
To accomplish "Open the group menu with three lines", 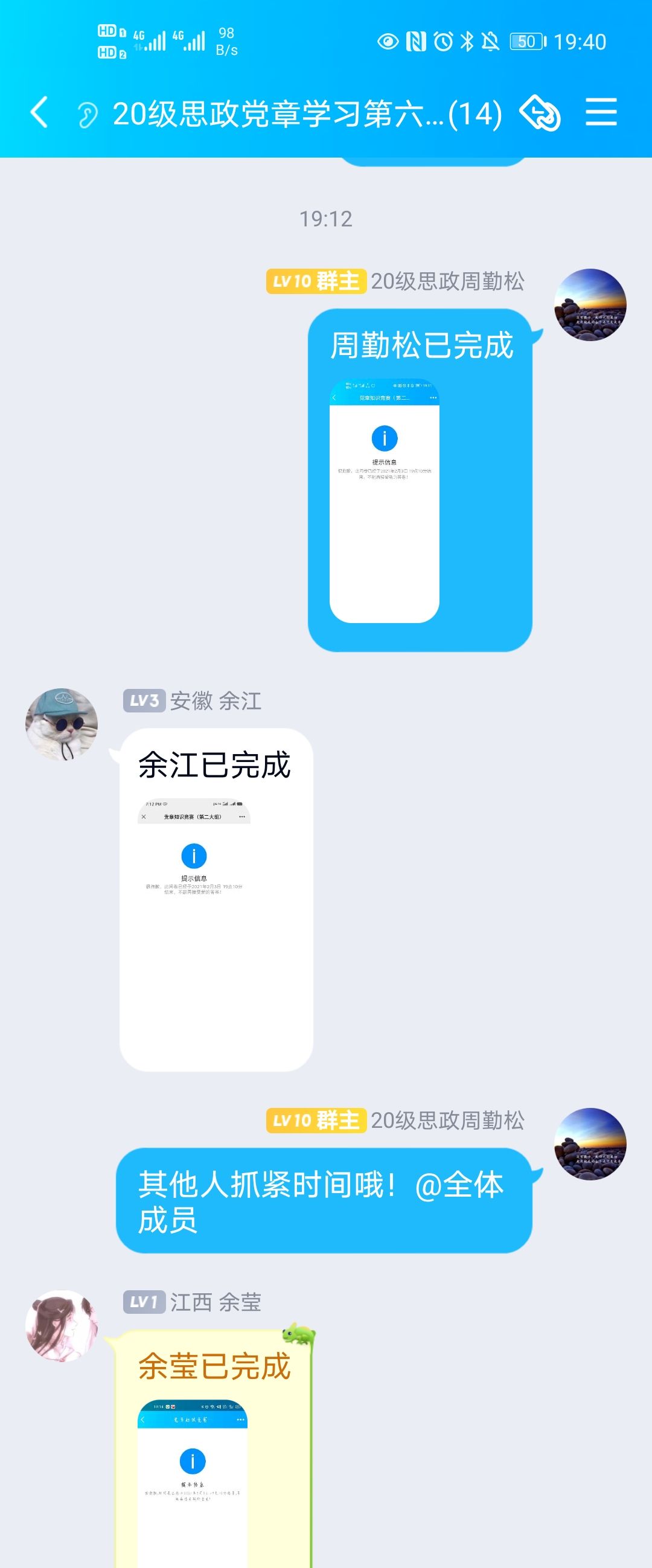I will point(601,113).
